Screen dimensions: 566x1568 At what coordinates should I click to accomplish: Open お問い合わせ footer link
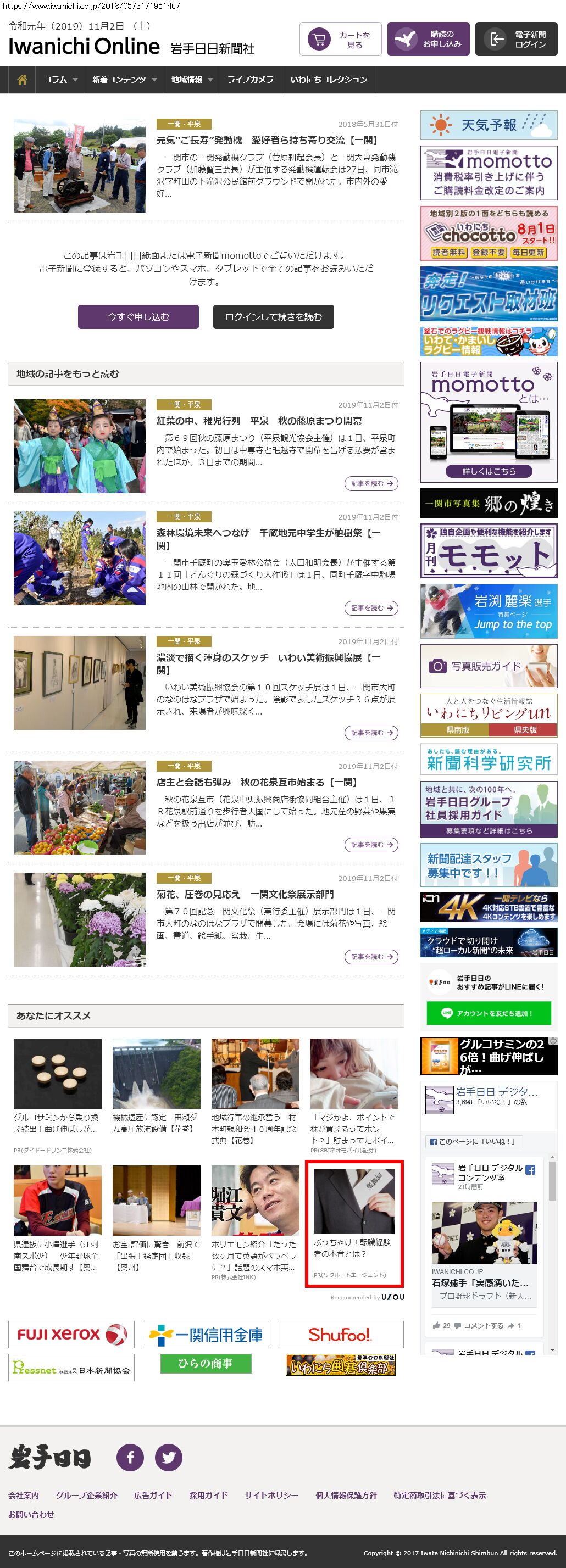tap(31, 1514)
